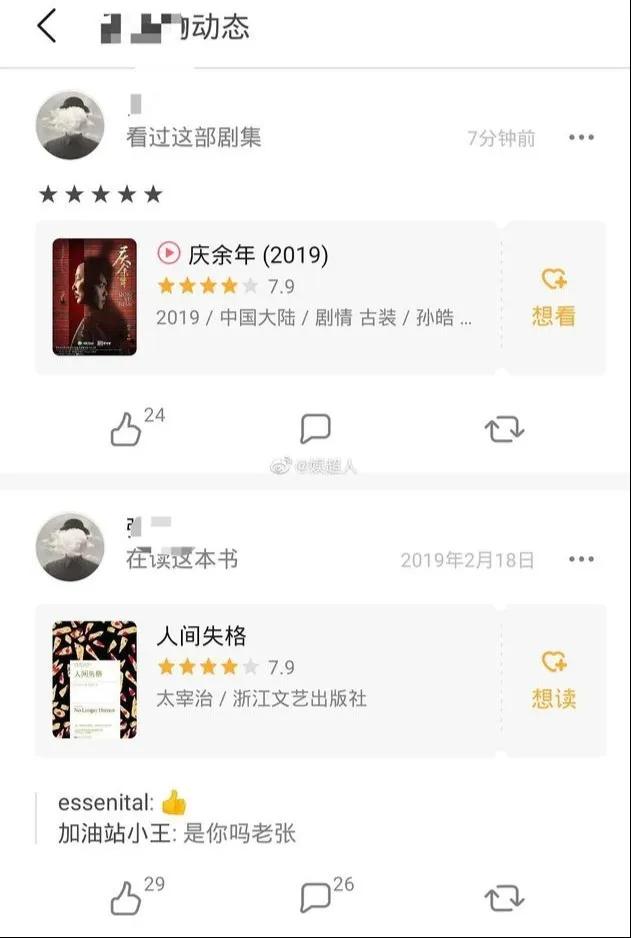Repost the 庆余年 post
The width and height of the screenshot is (631, 938).
pos(504,430)
